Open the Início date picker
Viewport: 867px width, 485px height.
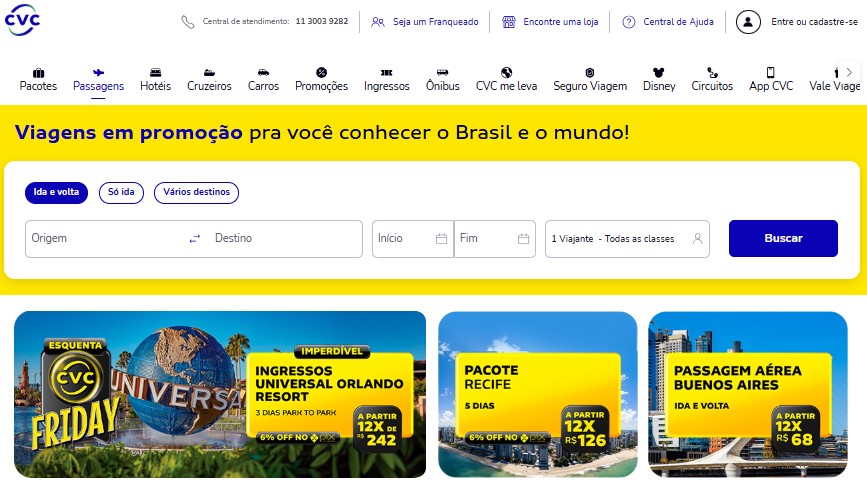tap(411, 239)
